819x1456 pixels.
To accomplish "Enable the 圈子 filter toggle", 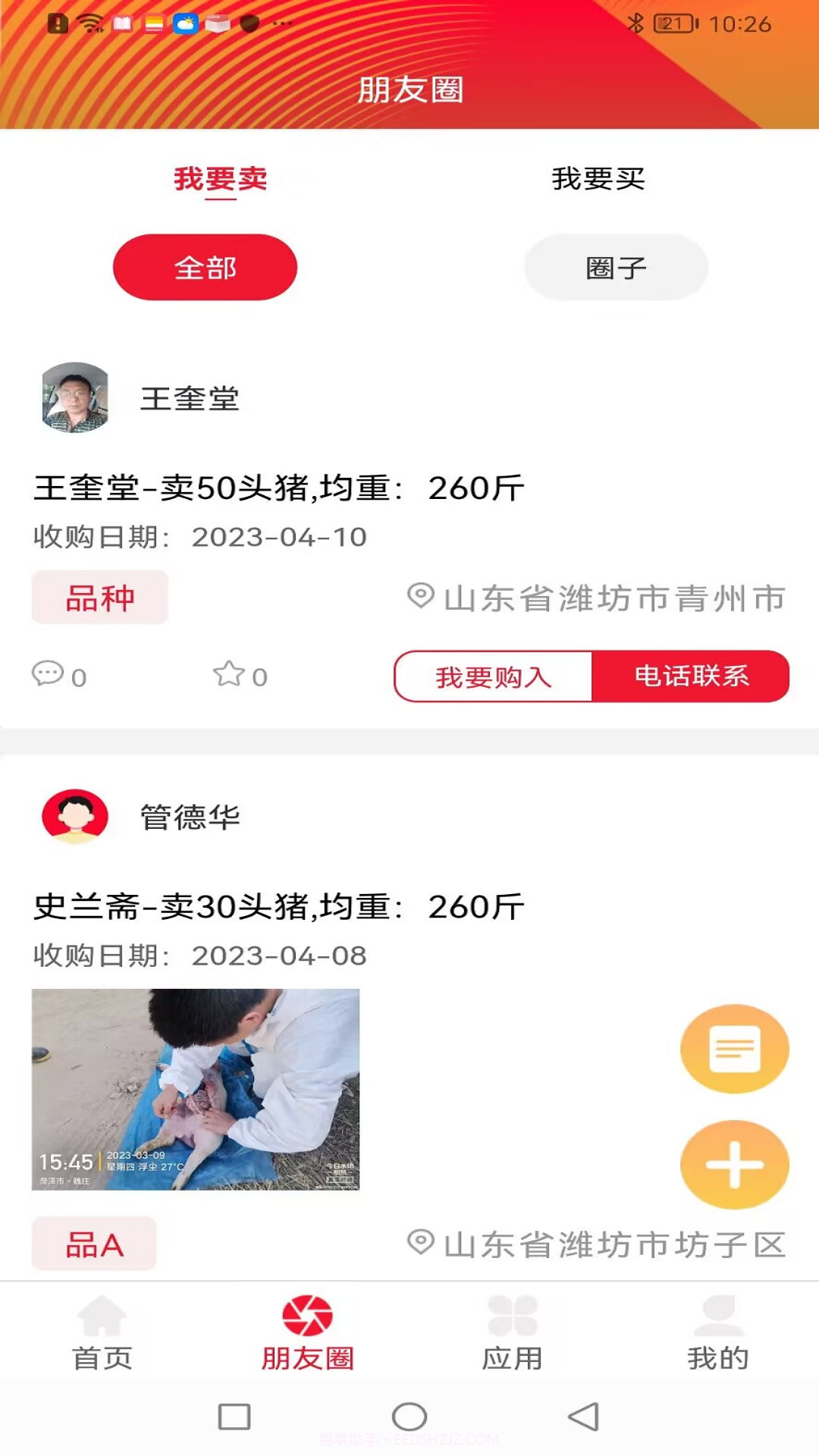I will click(615, 266).
